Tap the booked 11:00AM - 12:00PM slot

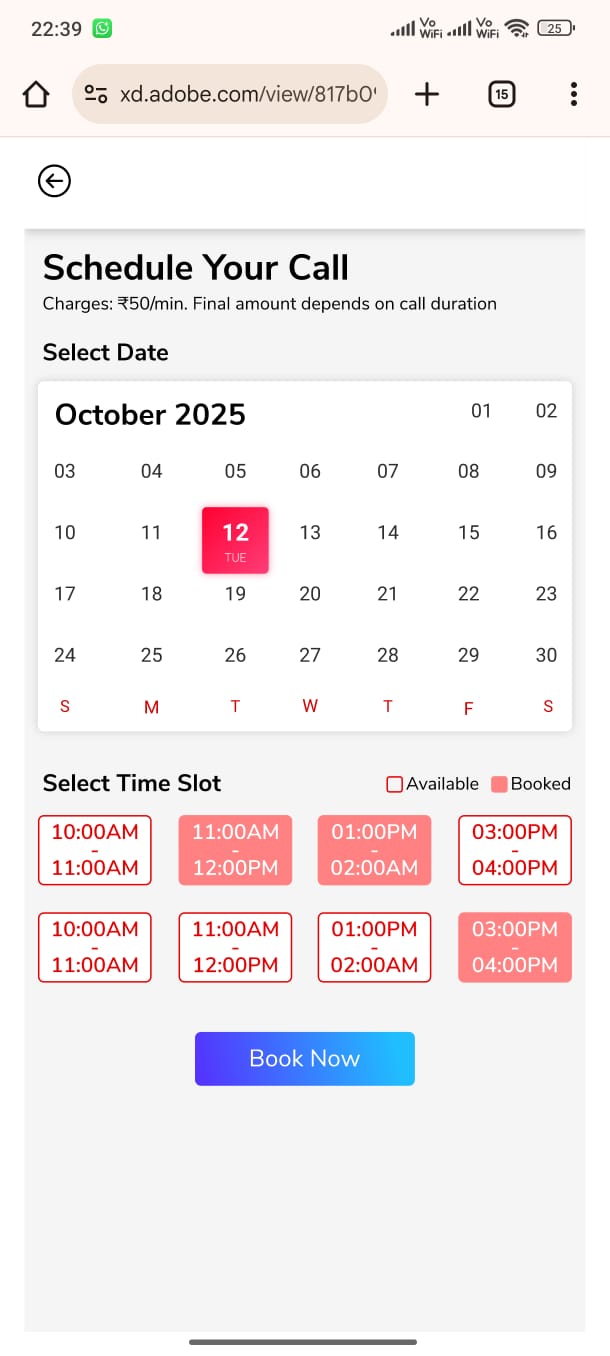tap(235, 850)
